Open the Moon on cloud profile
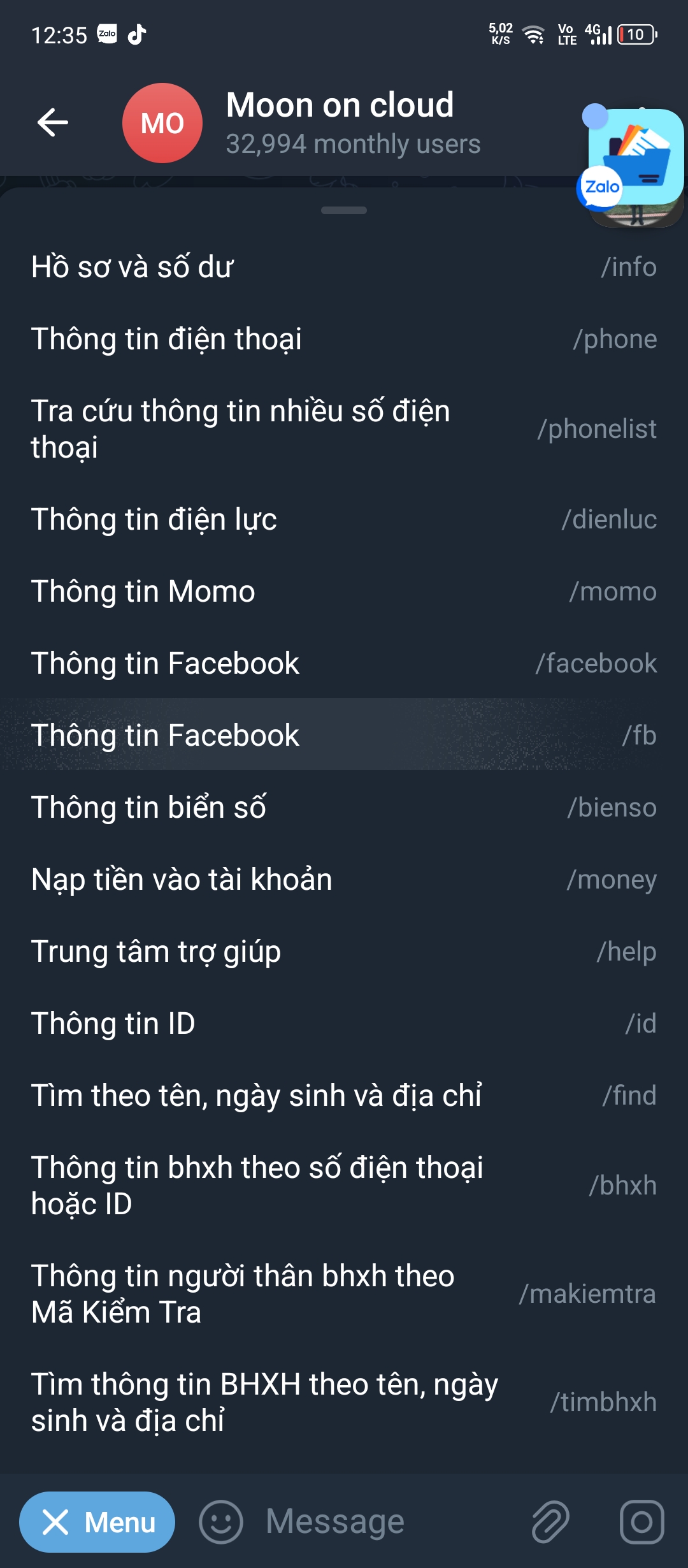The width and height of the screenshot is (688, 1568). tap(340, 122)
